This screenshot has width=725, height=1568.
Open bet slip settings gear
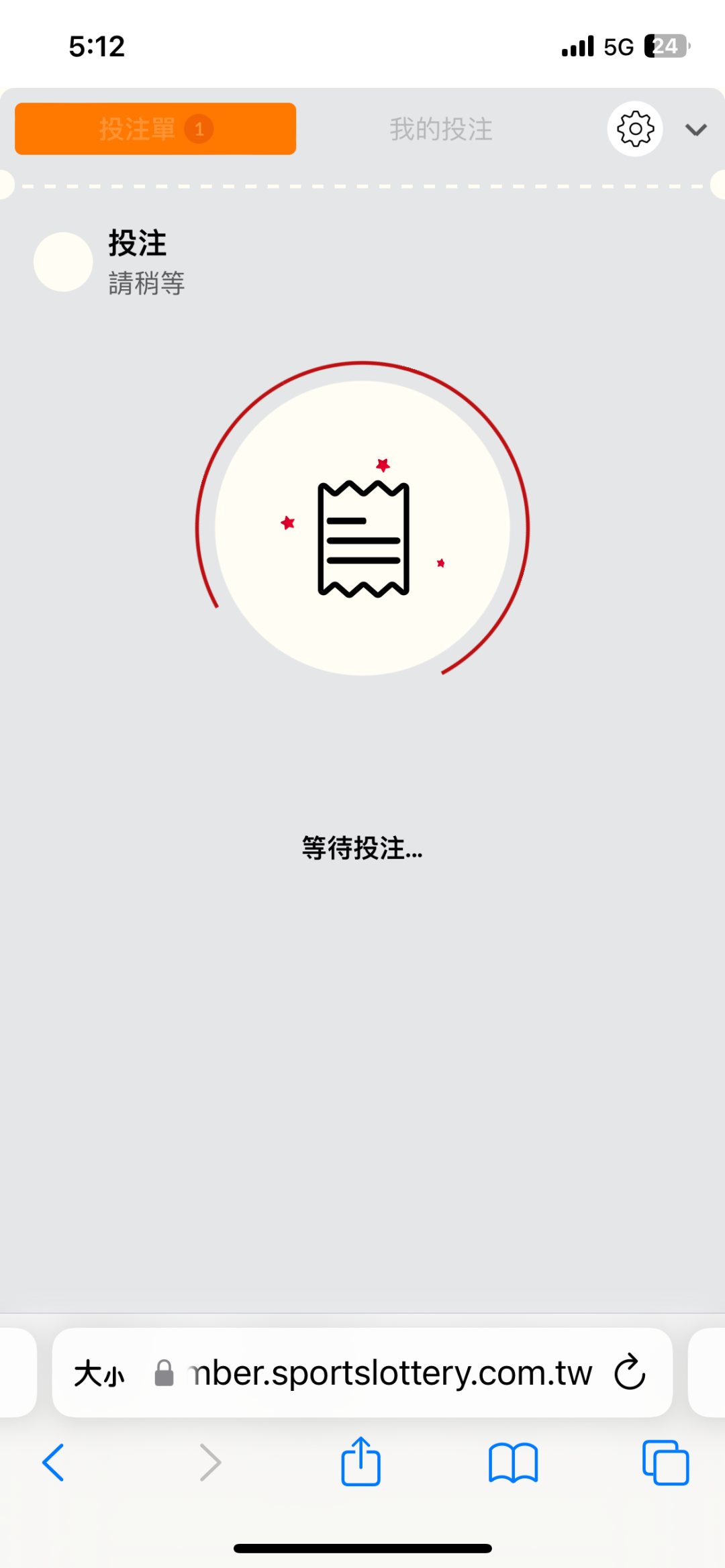[635, 129]
